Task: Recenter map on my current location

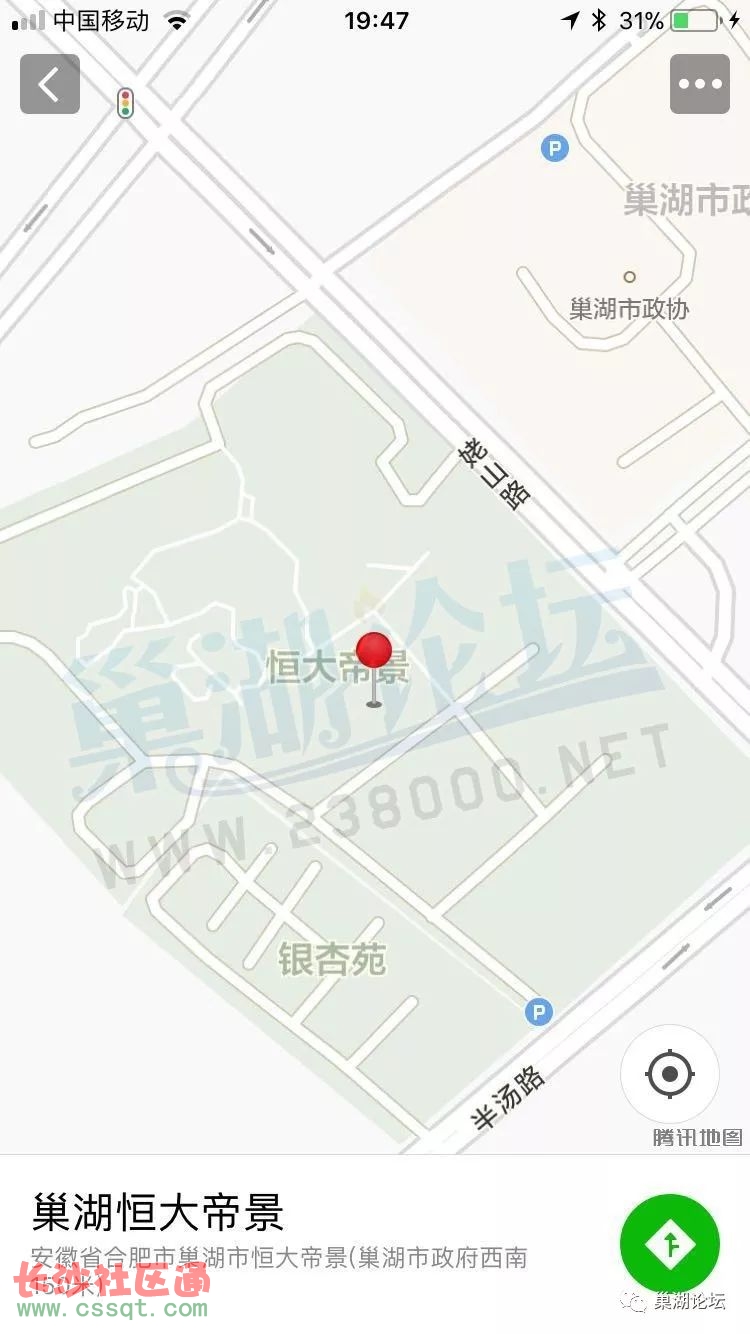Action: 669,1075
